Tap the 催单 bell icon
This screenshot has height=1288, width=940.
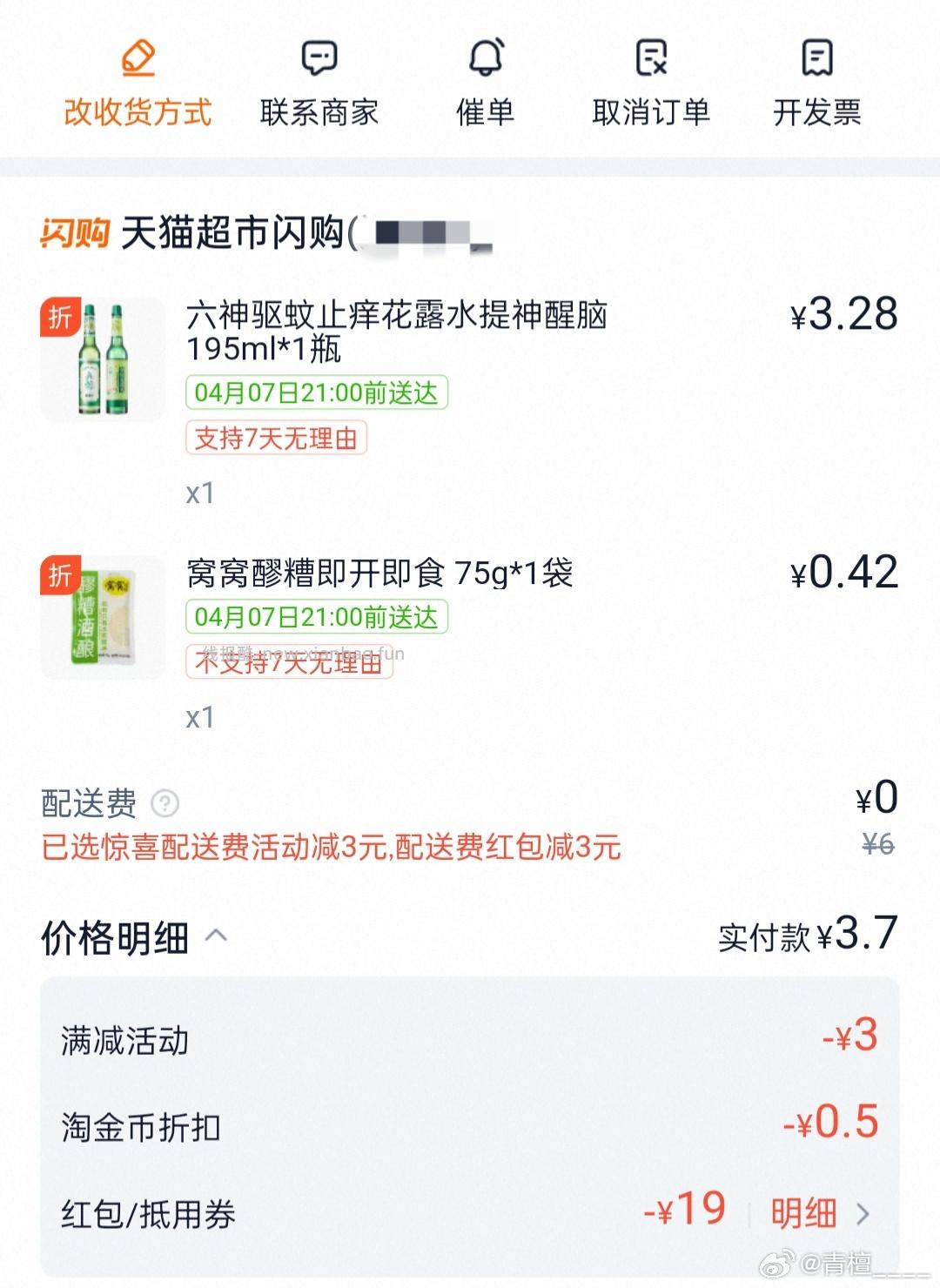pos(485,57)
